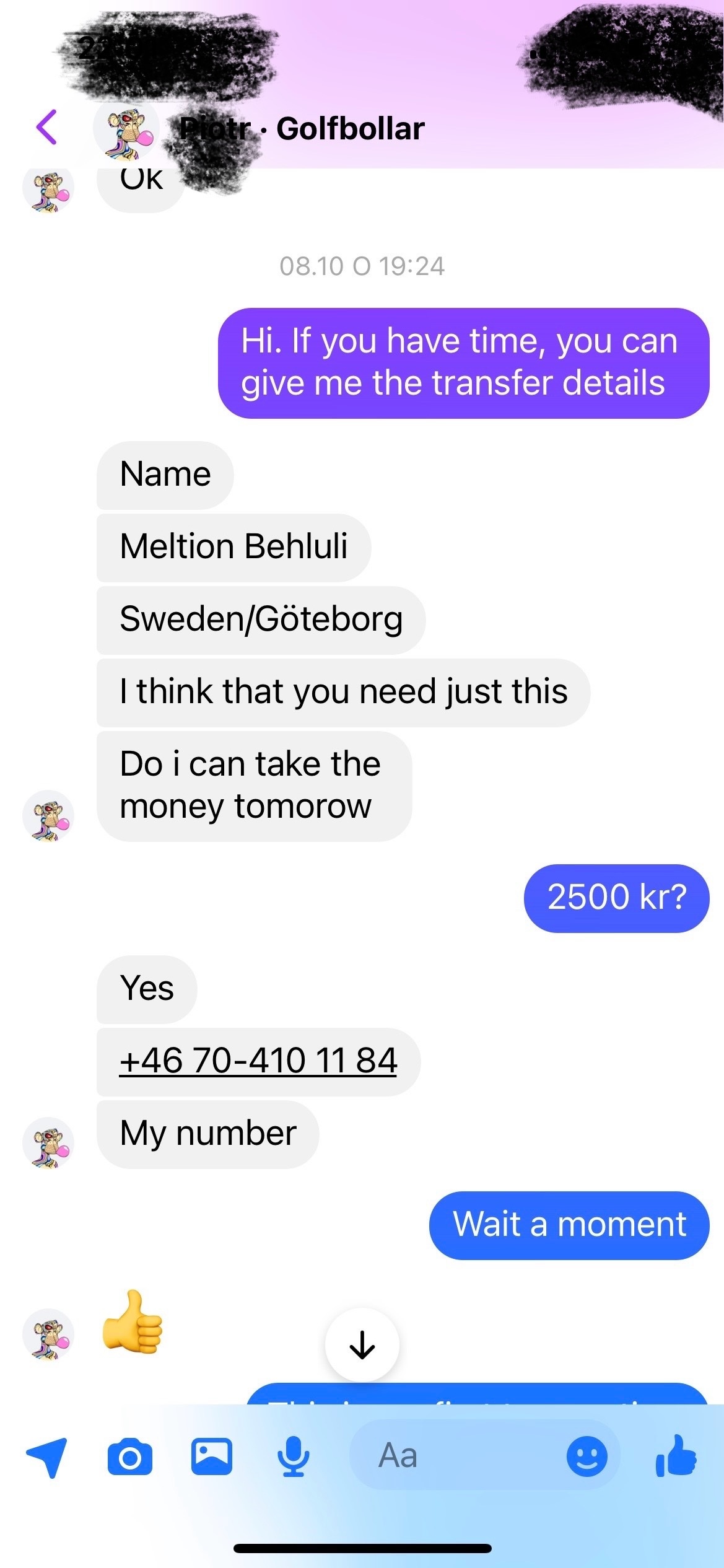The image size is (724, 1568).
Task: Open the emoji picker smiley
Action: (x=587, y=1456)
